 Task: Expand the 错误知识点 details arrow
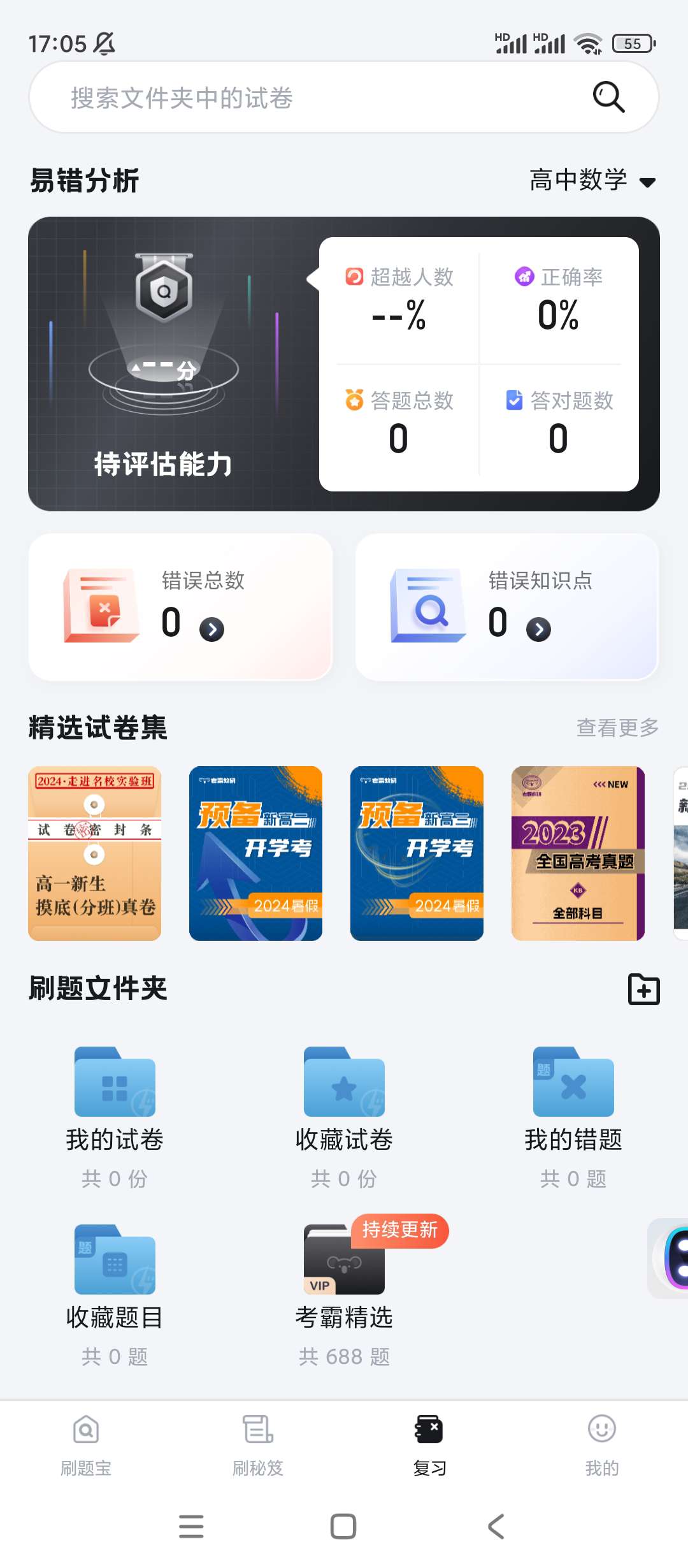(540, 628)
